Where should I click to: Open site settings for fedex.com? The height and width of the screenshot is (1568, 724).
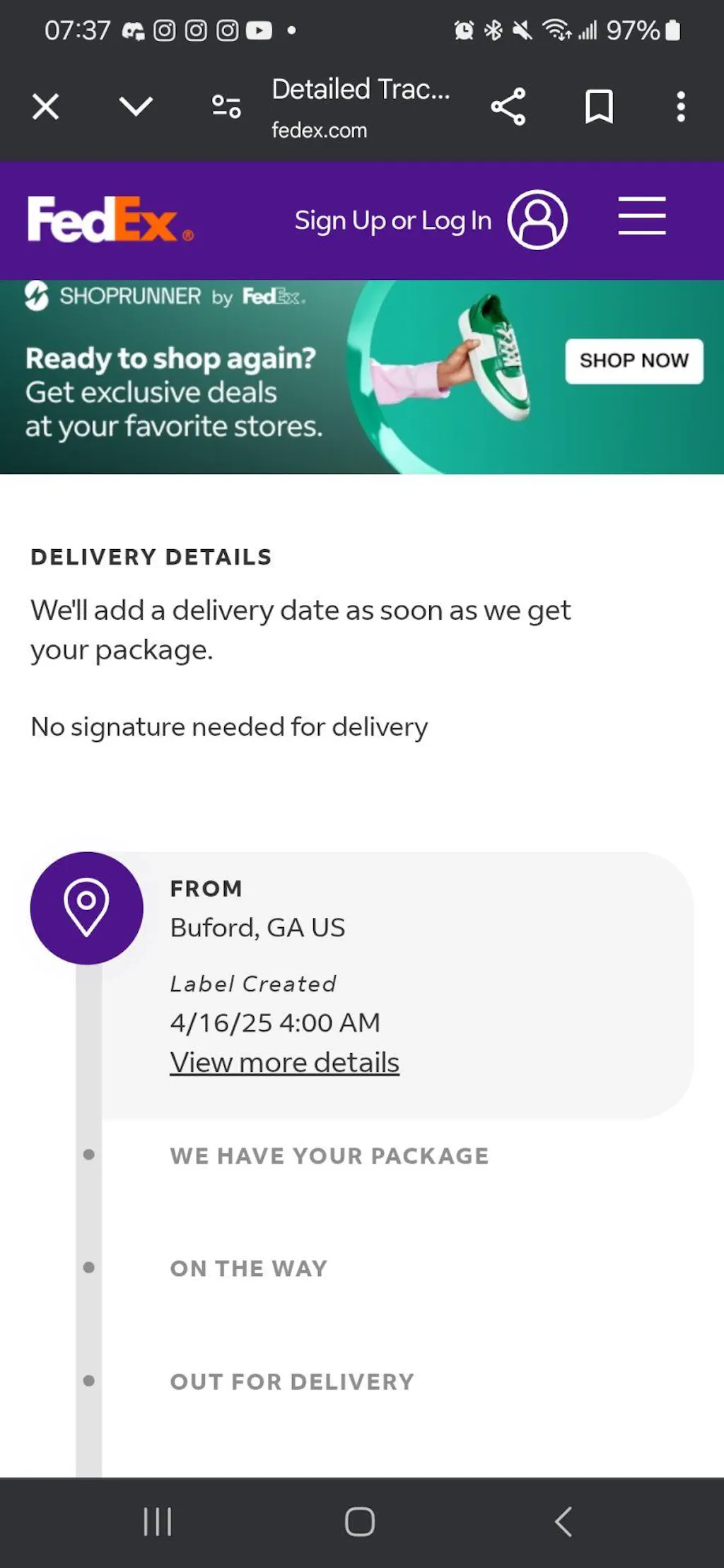(x=226, y=107)
